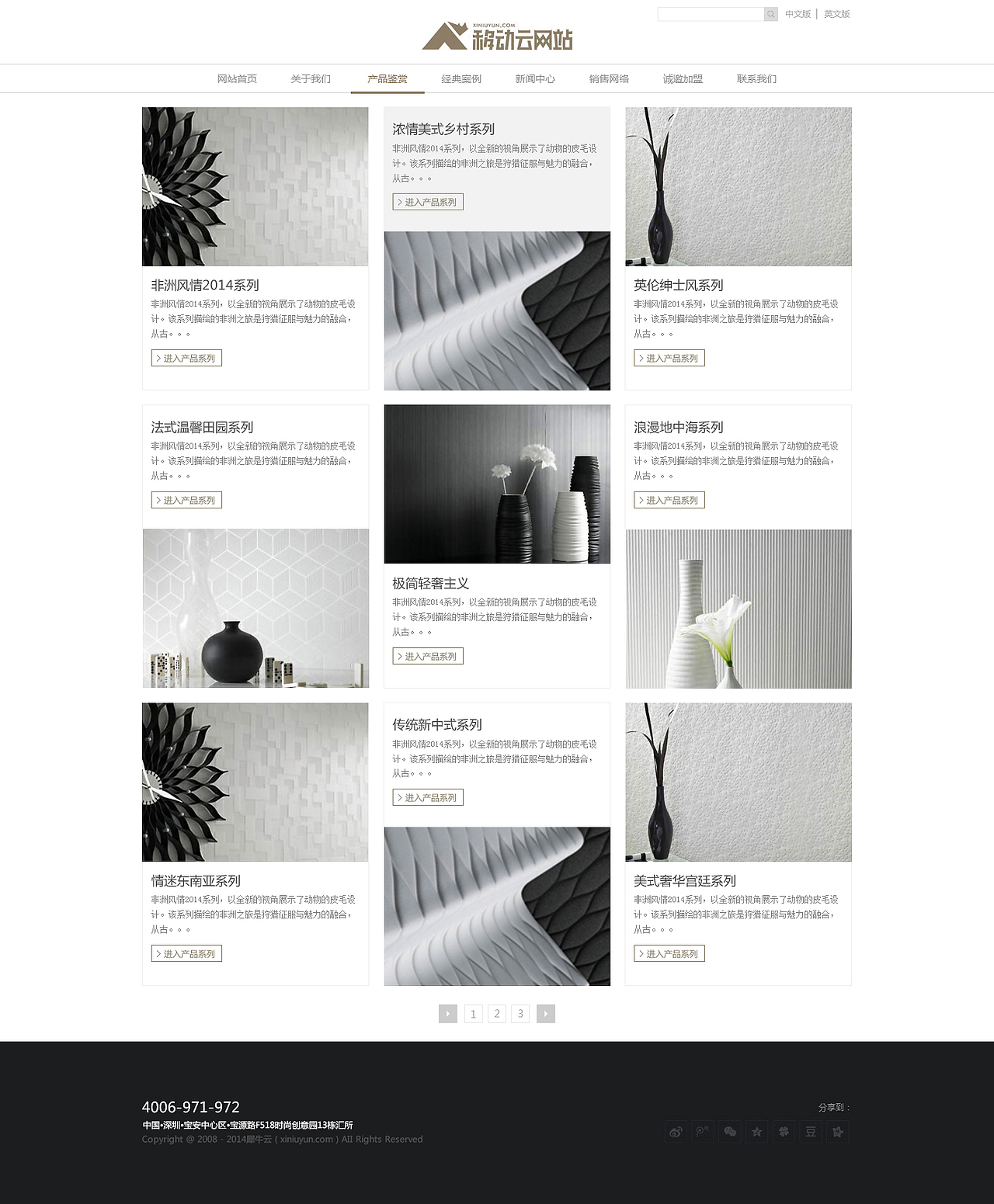Click the WeChat share icon
Viewport: 994px width, 1204px height.
coord(729,1131)
